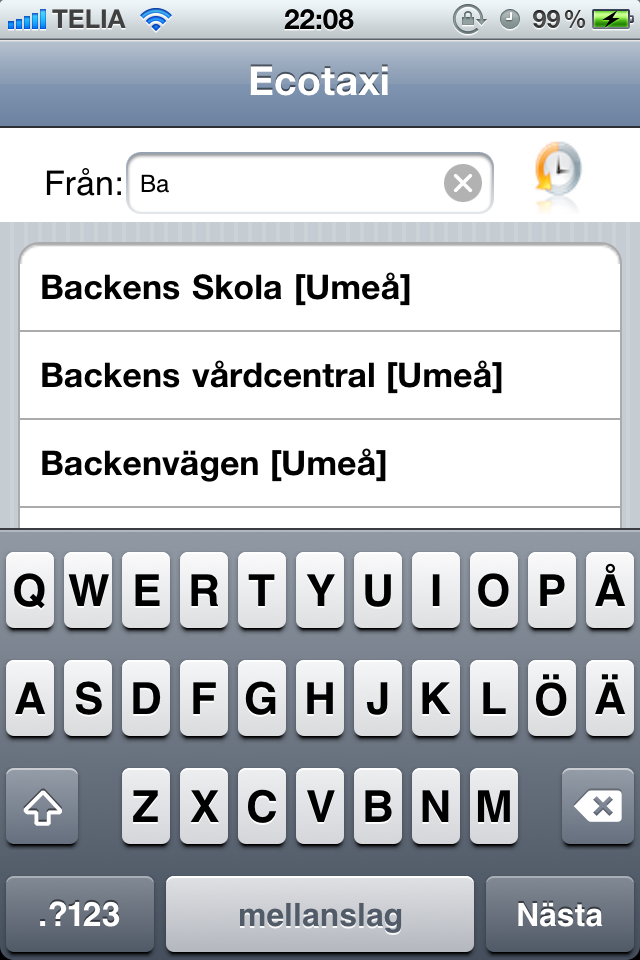The image size is (640, 960).
Task: Choose Backens vårdcentral [Umeå]
Action: 320,376
